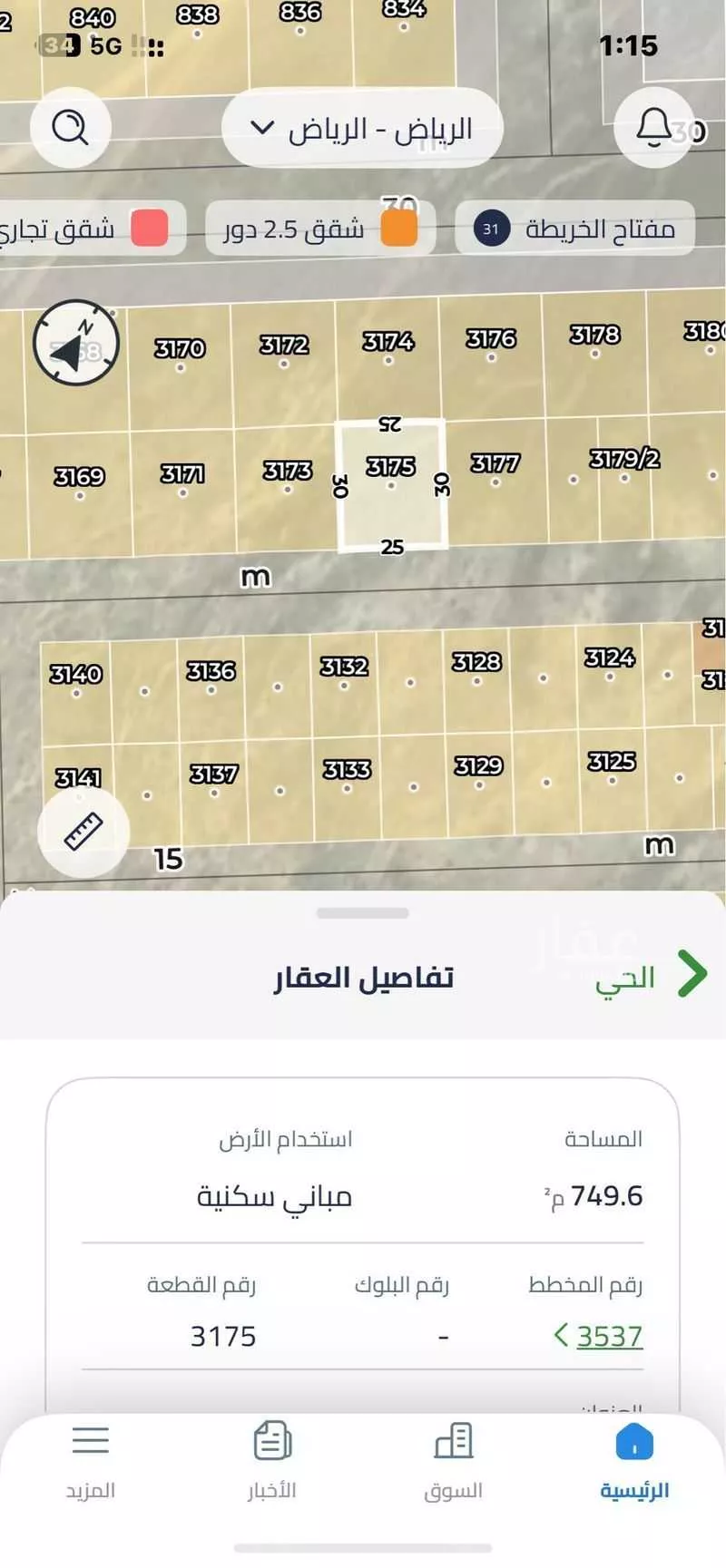Image resolution: width=726 pixels, height=1568 pixels.
Task: Select the ruler measurement tool
Action: [83, 831]
